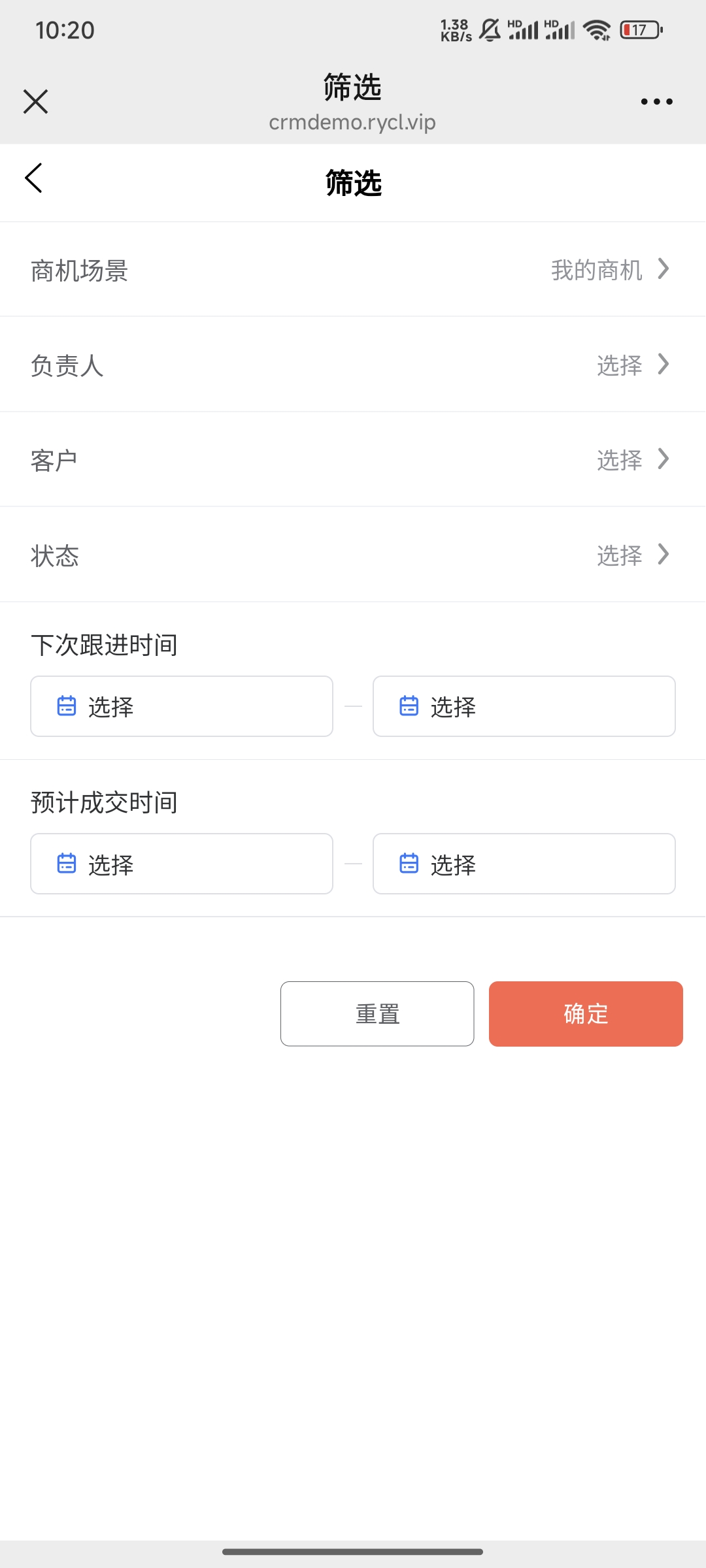Tap 重置 to reset filters

[377, 1013]
